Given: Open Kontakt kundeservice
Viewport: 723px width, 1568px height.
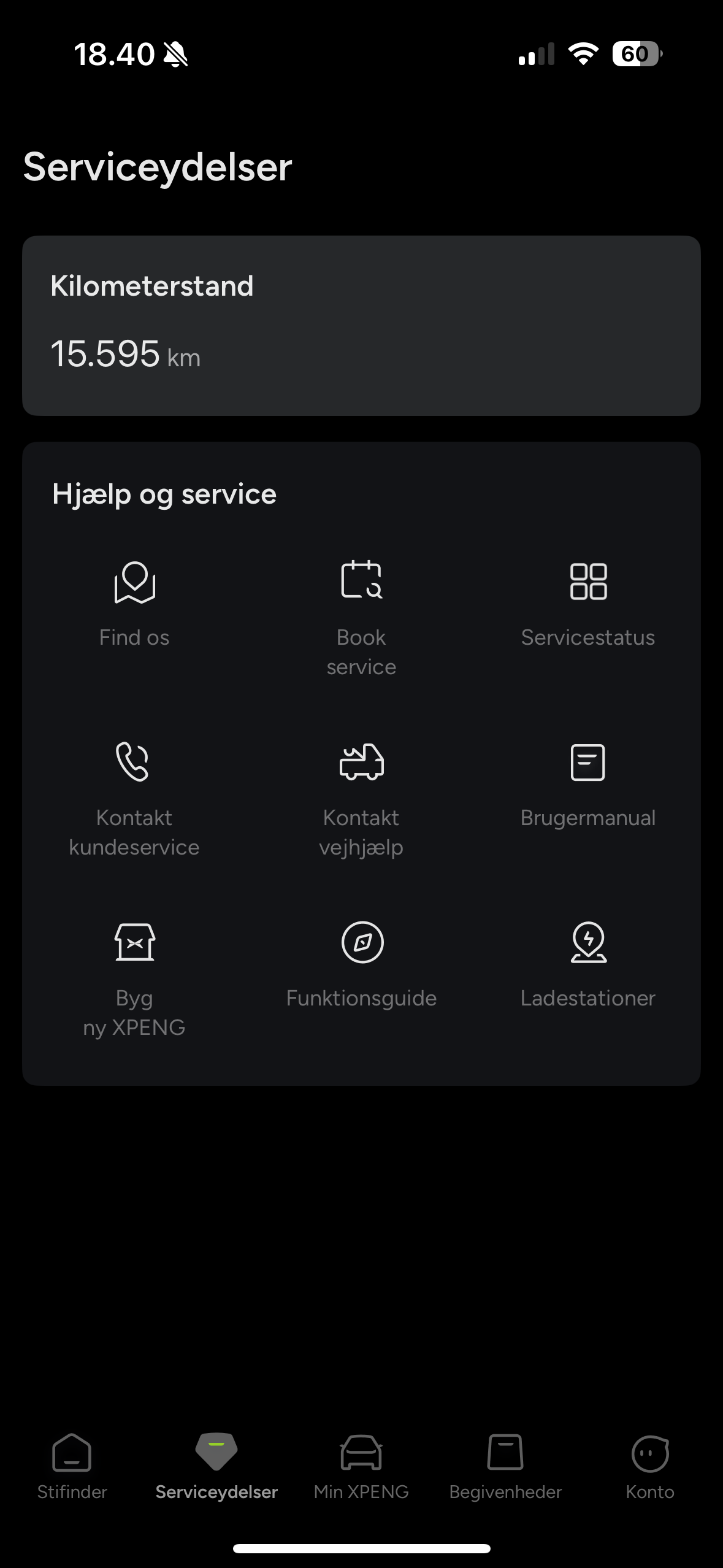Looking at the screenshot, I should pos(134,797).
